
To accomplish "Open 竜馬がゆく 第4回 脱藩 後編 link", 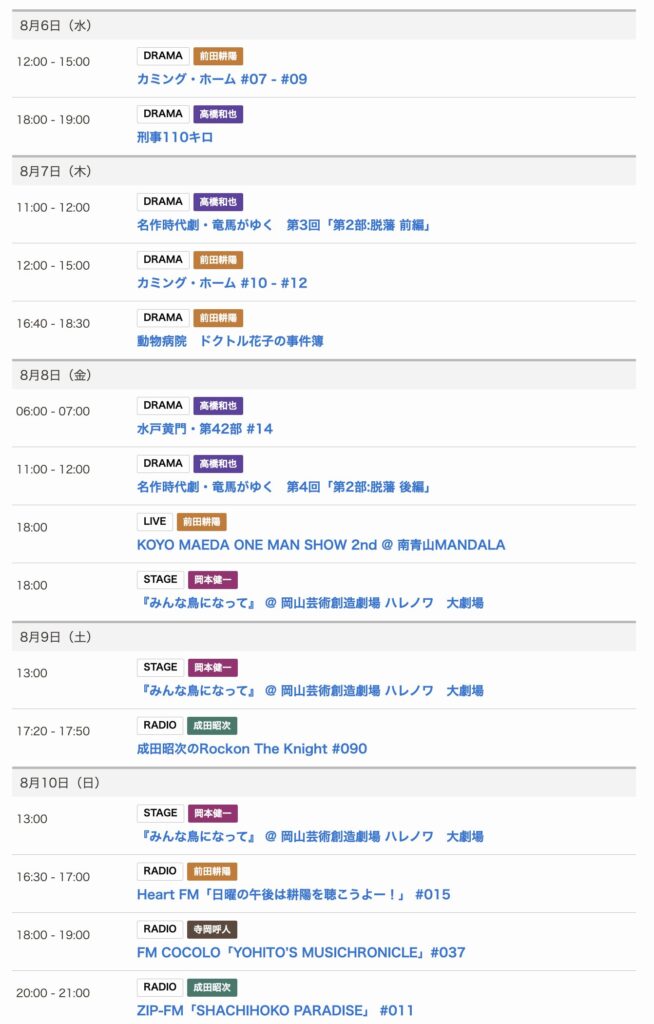I will coord(283,487).
